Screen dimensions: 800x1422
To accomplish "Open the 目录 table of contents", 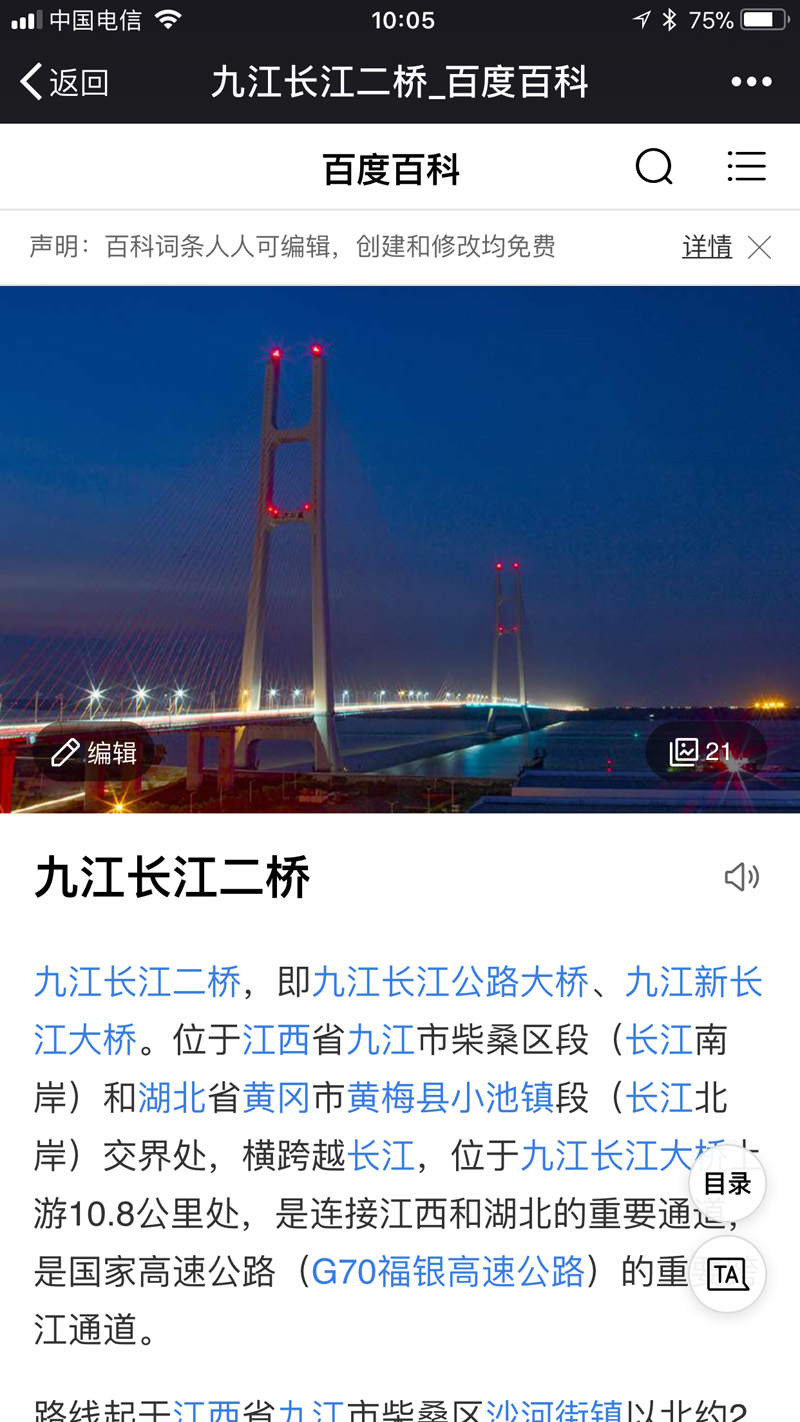I will pyautogui.click(x=727, y=1184).
